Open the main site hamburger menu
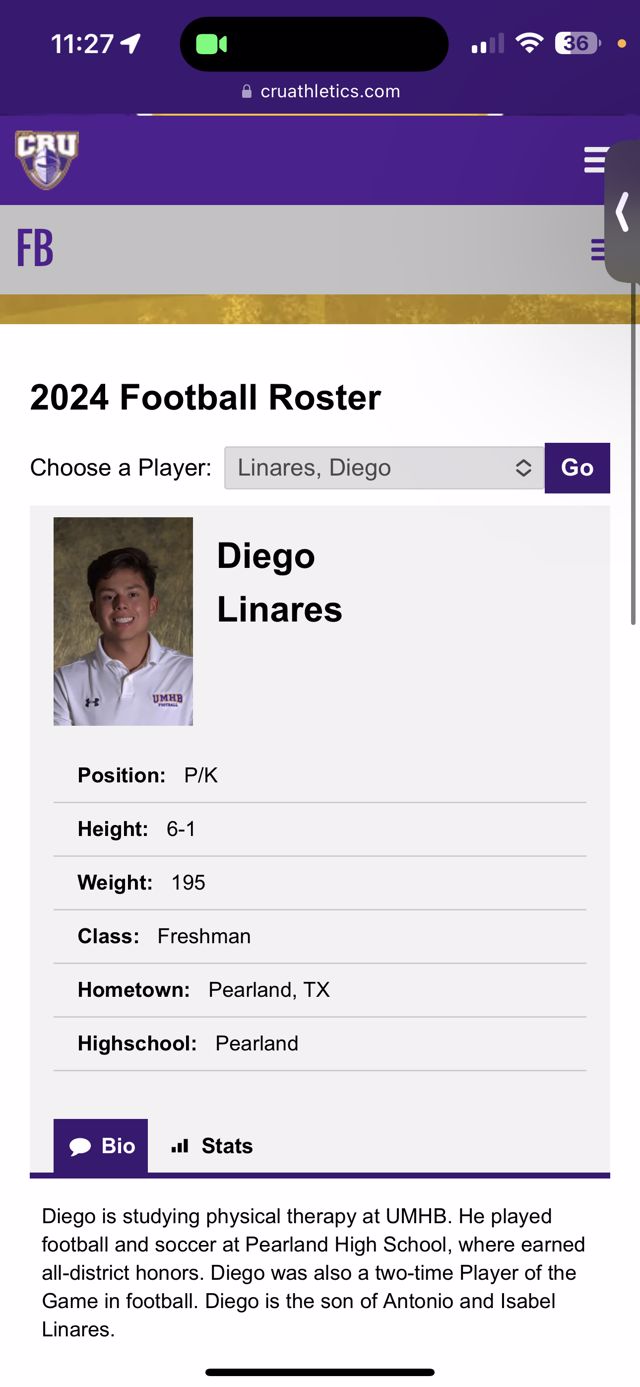Image resolution: width=640 pixels, height=1387 pixels. click(595, 160)
